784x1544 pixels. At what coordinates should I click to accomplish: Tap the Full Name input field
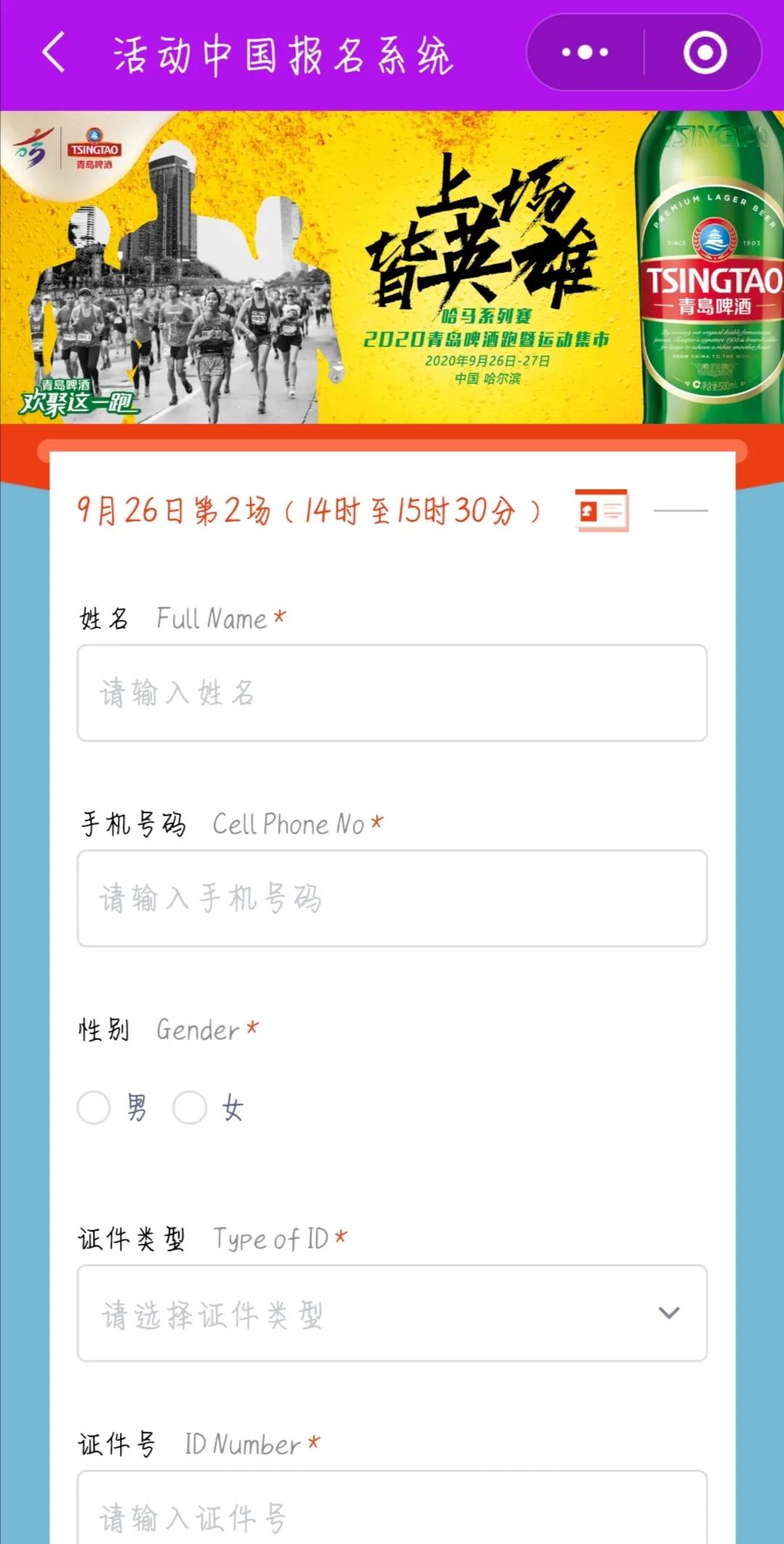(x=392, y=693)
